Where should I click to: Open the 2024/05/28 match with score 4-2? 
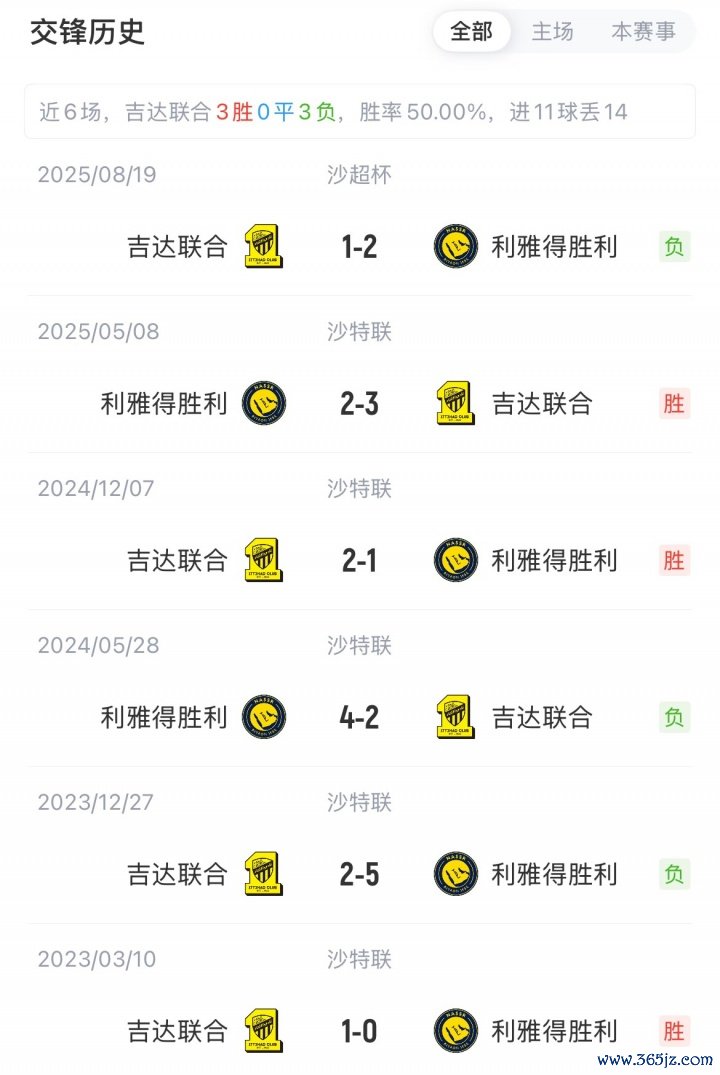(359, 717)
